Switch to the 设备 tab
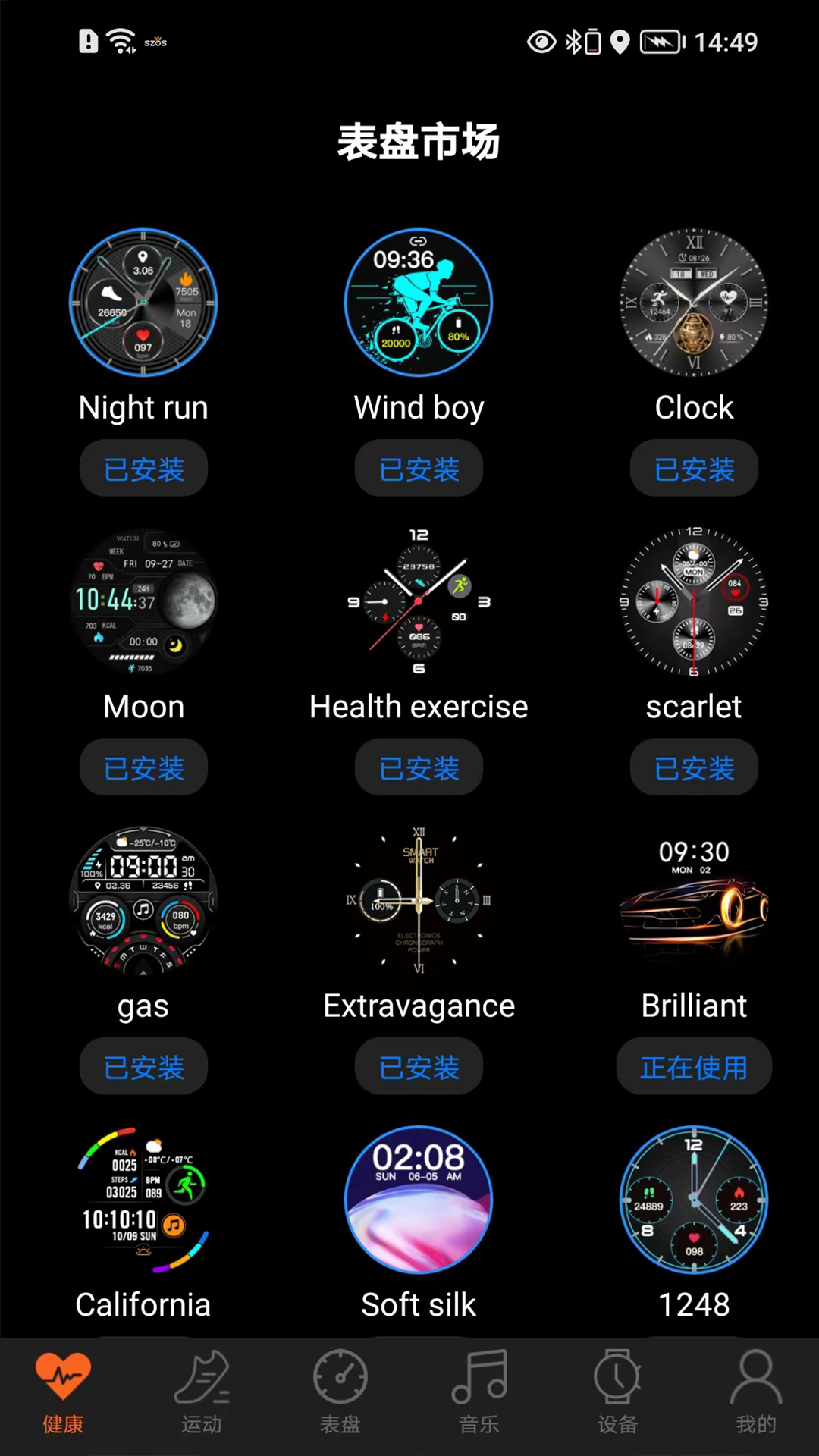Viewport: 819px width, 1456px height. point(617,1393)
